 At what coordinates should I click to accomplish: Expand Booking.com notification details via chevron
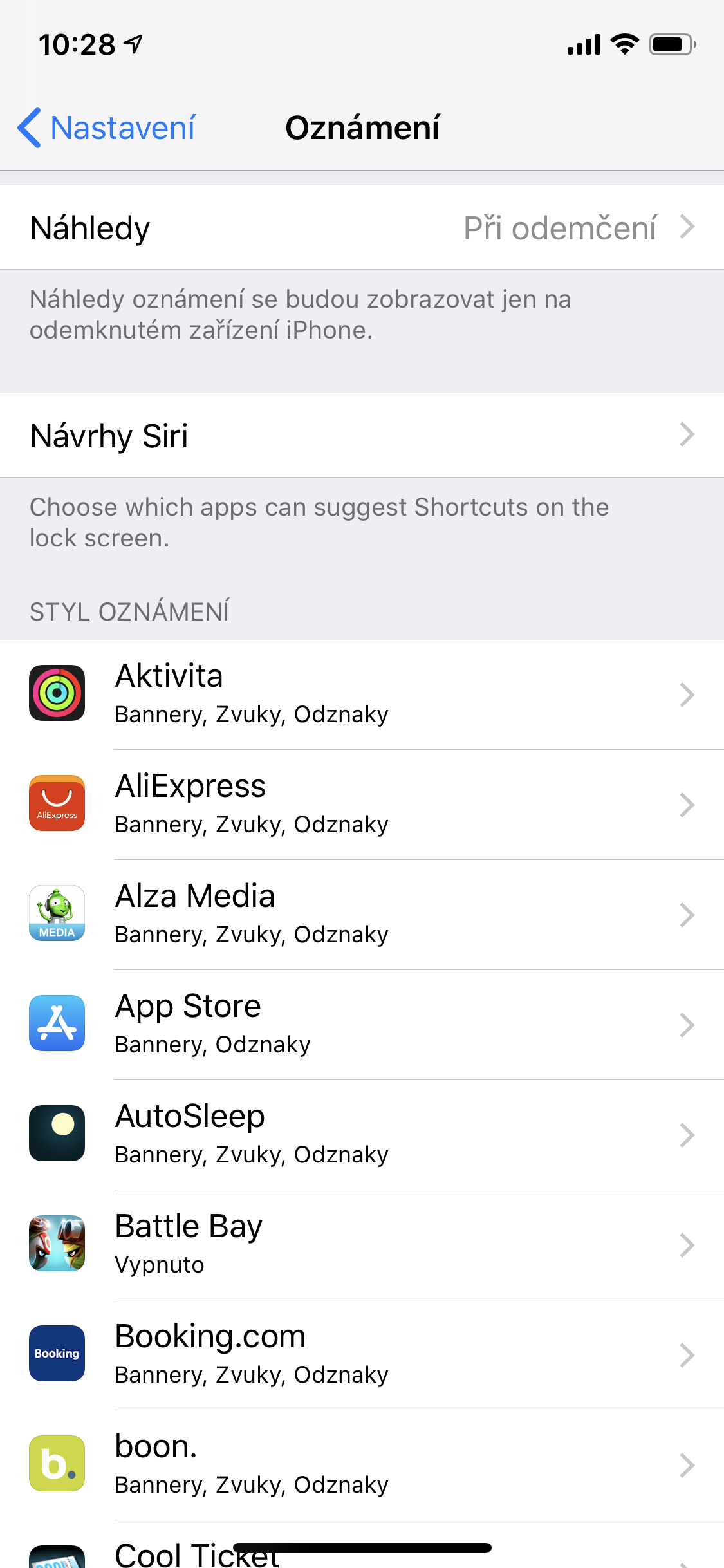click(689, 1354)
